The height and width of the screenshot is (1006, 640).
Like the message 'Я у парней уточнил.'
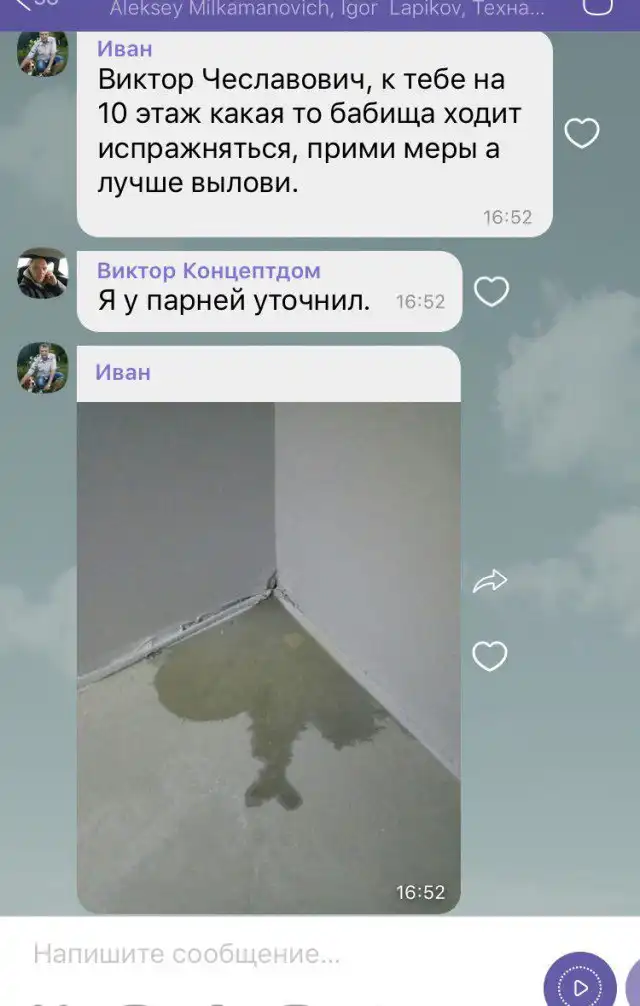point(491,291)
